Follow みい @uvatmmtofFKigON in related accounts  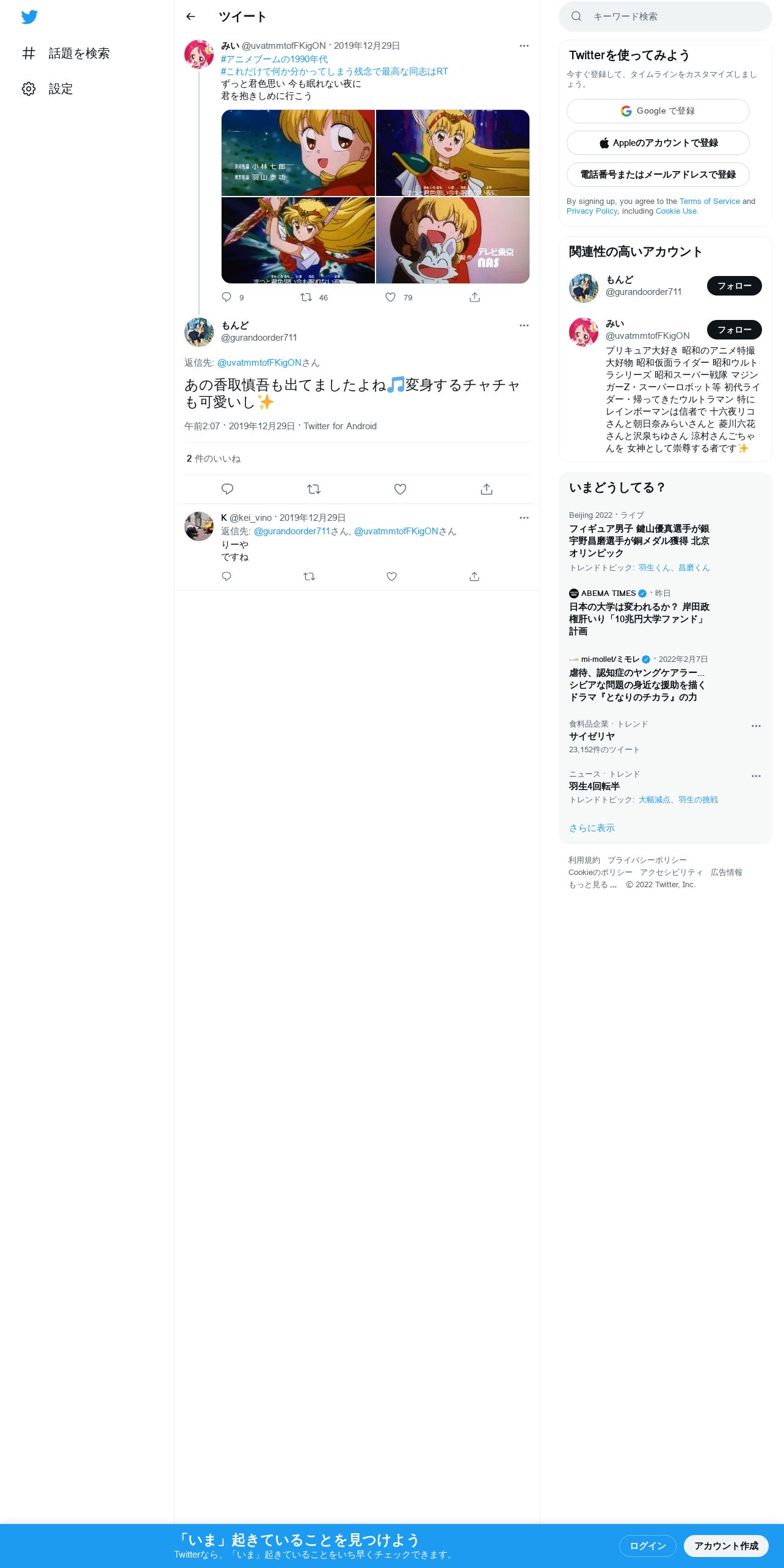click(x=734, y=330)
